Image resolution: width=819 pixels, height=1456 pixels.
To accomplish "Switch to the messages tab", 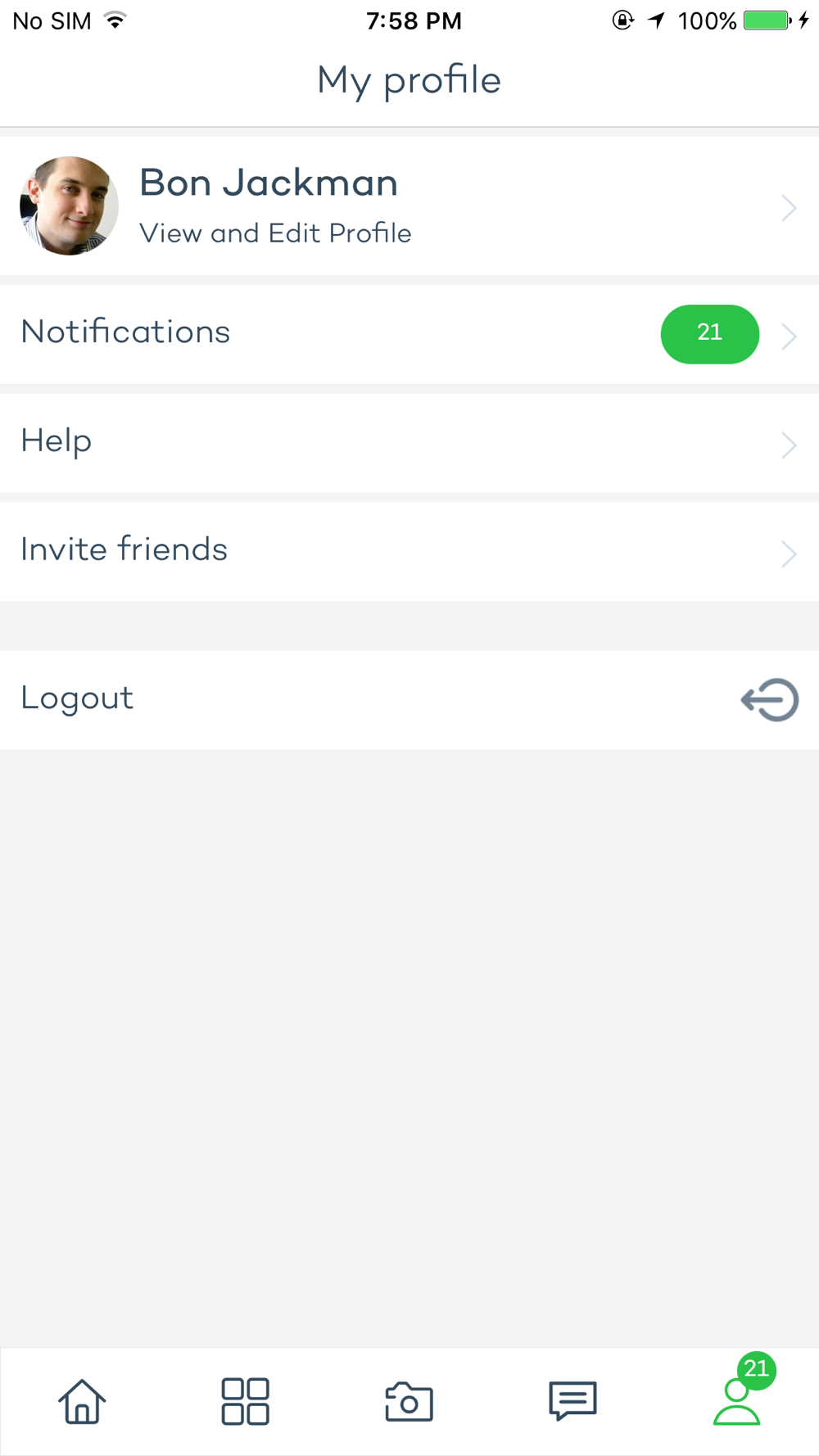I will click(x=573, y=1401).
